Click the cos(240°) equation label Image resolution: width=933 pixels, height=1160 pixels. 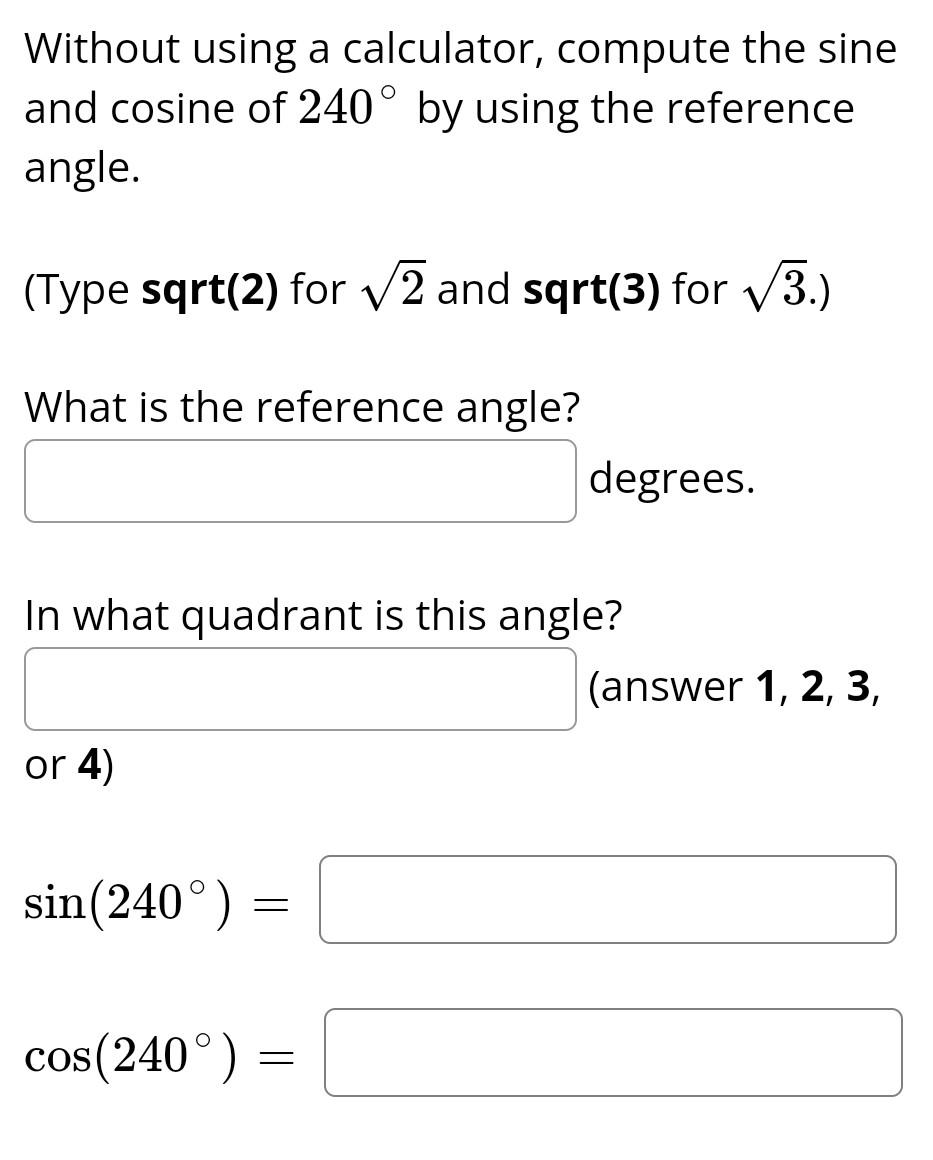pos(155,1053)
